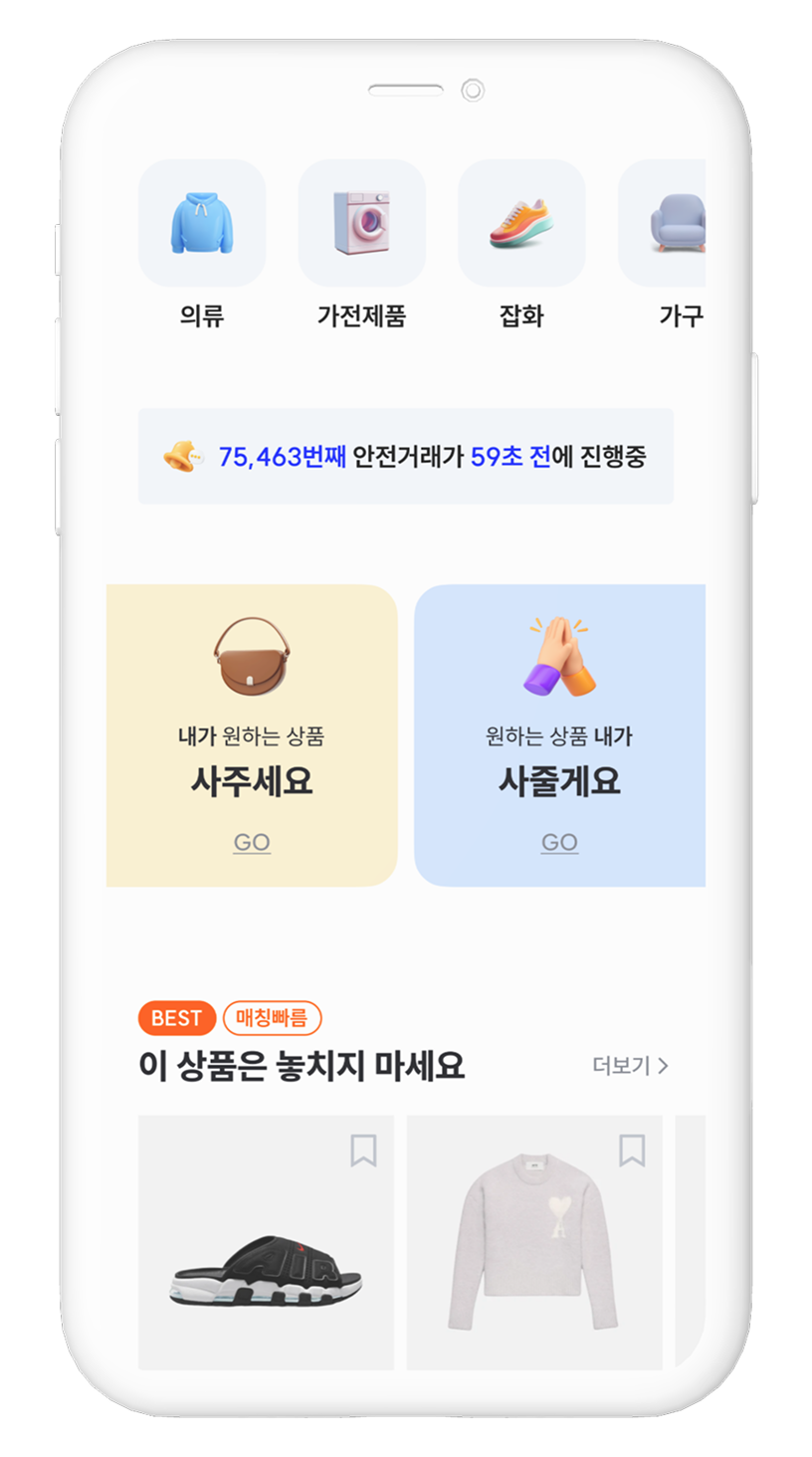Open the 의류 clothing category
The height and width of the screenshot is (1457, 812).
coord(202,224)
